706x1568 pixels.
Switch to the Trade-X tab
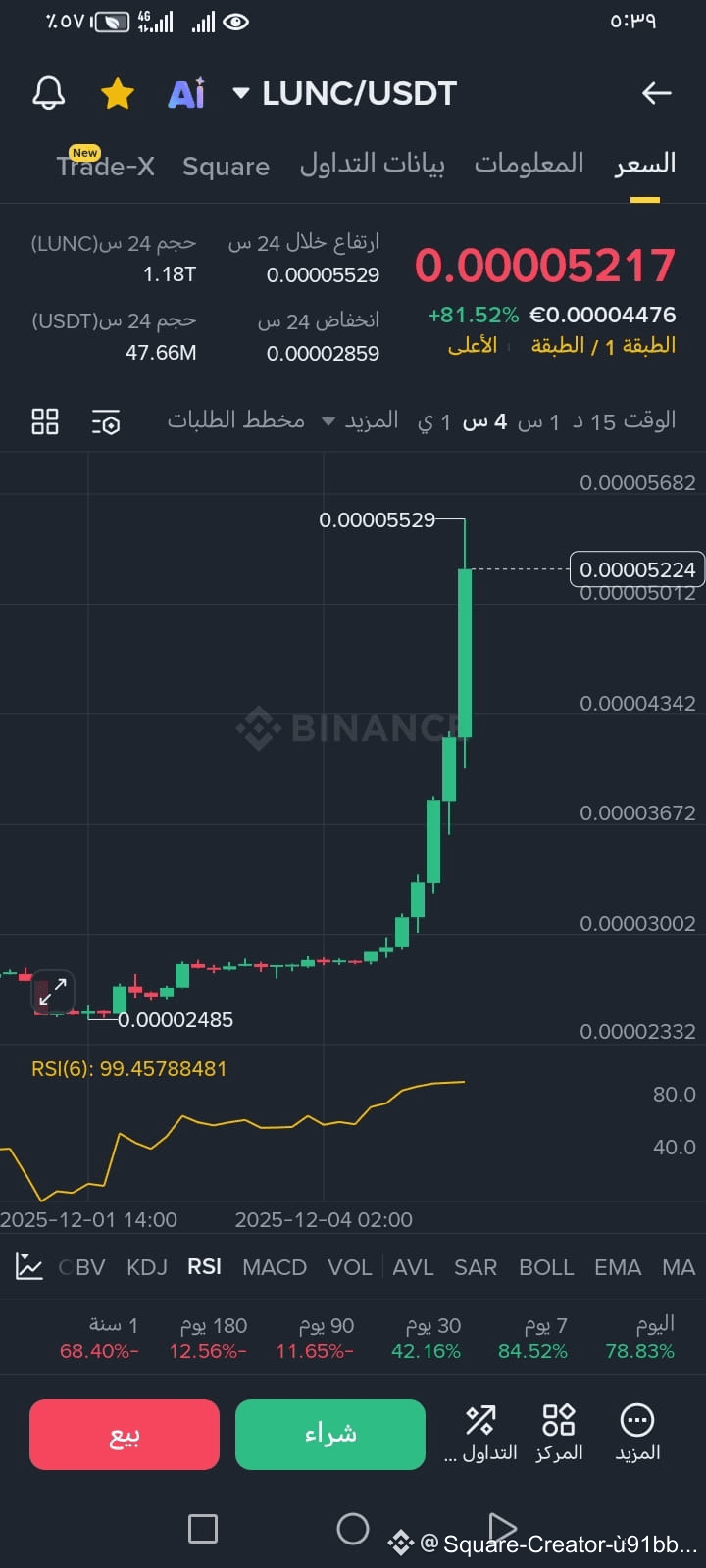tap(105, 166)
